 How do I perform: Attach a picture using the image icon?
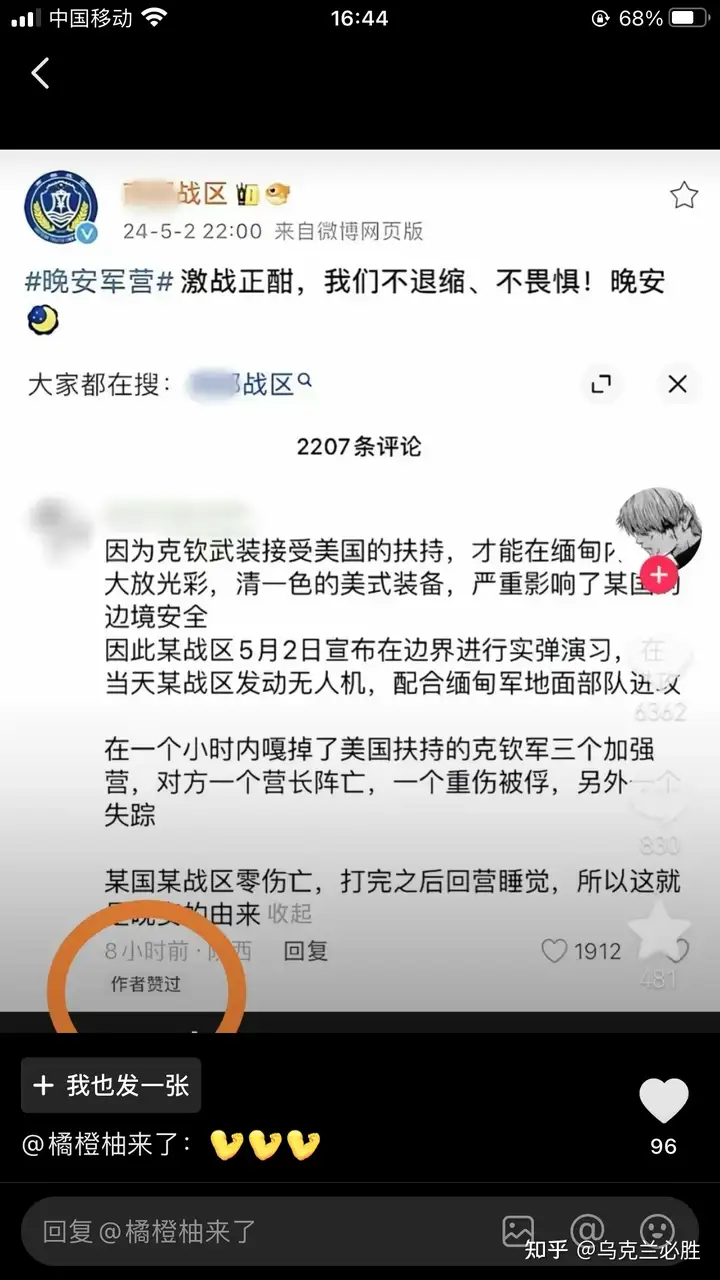pos(518,1231)
